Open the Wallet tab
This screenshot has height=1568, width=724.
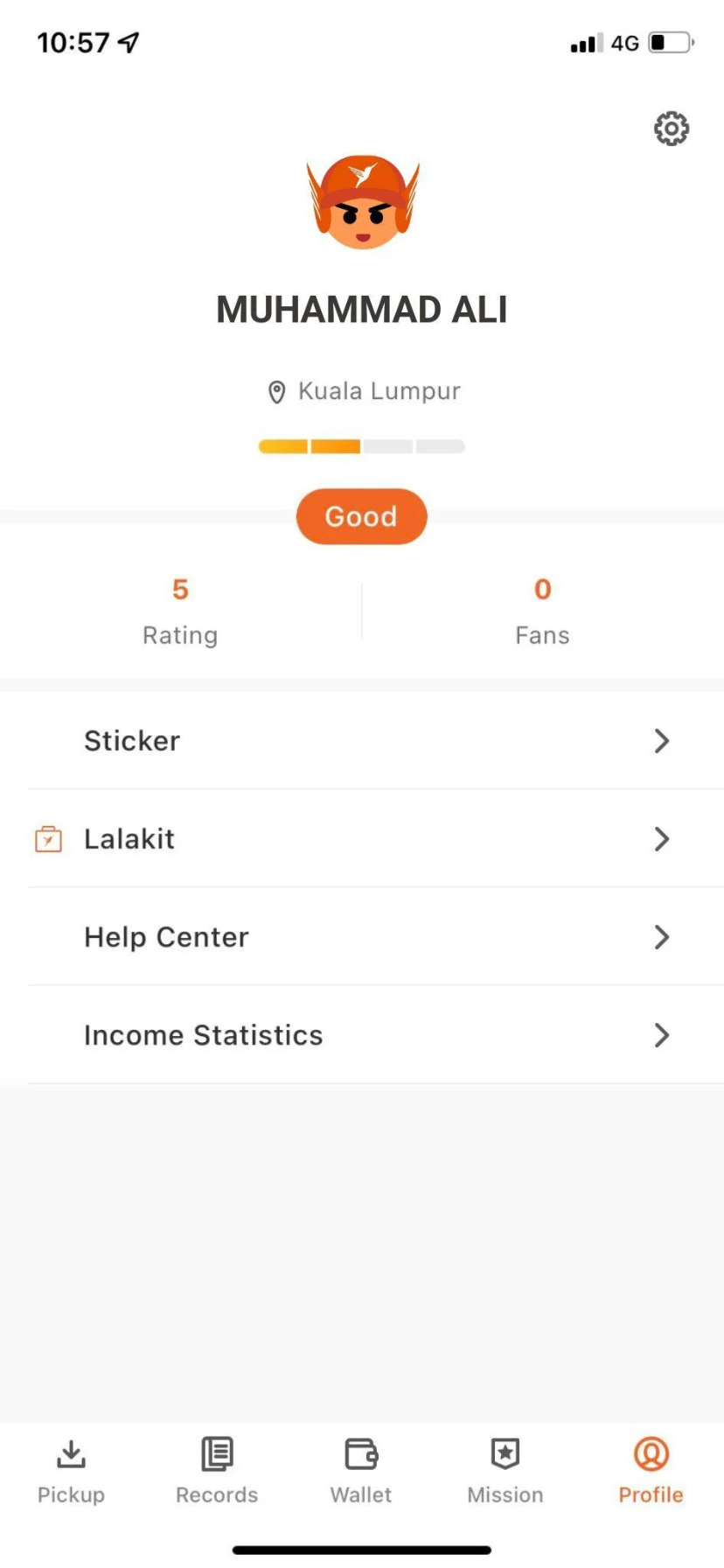361,1470
